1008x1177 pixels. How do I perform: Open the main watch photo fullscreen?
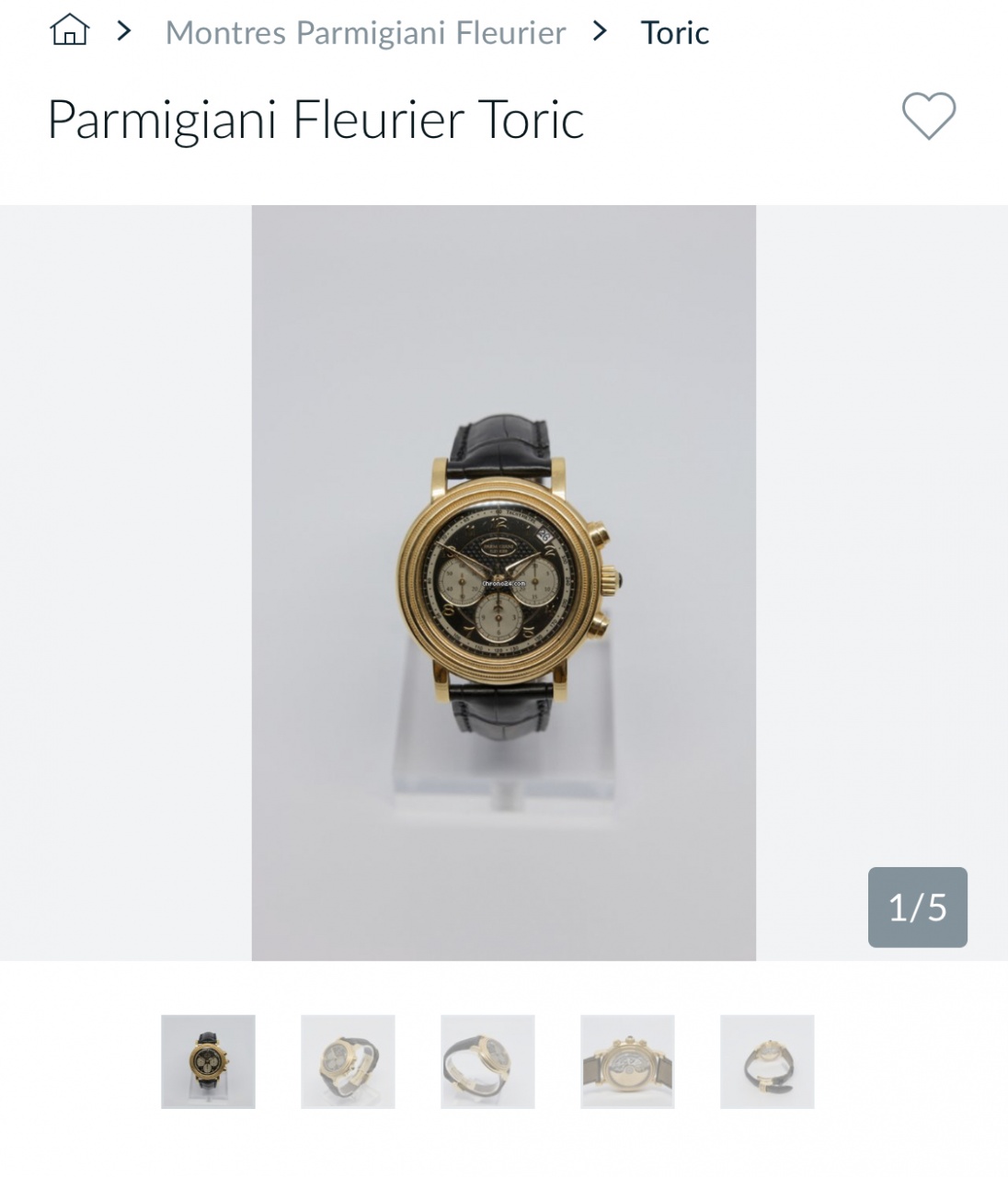click(x=503, y=582)
